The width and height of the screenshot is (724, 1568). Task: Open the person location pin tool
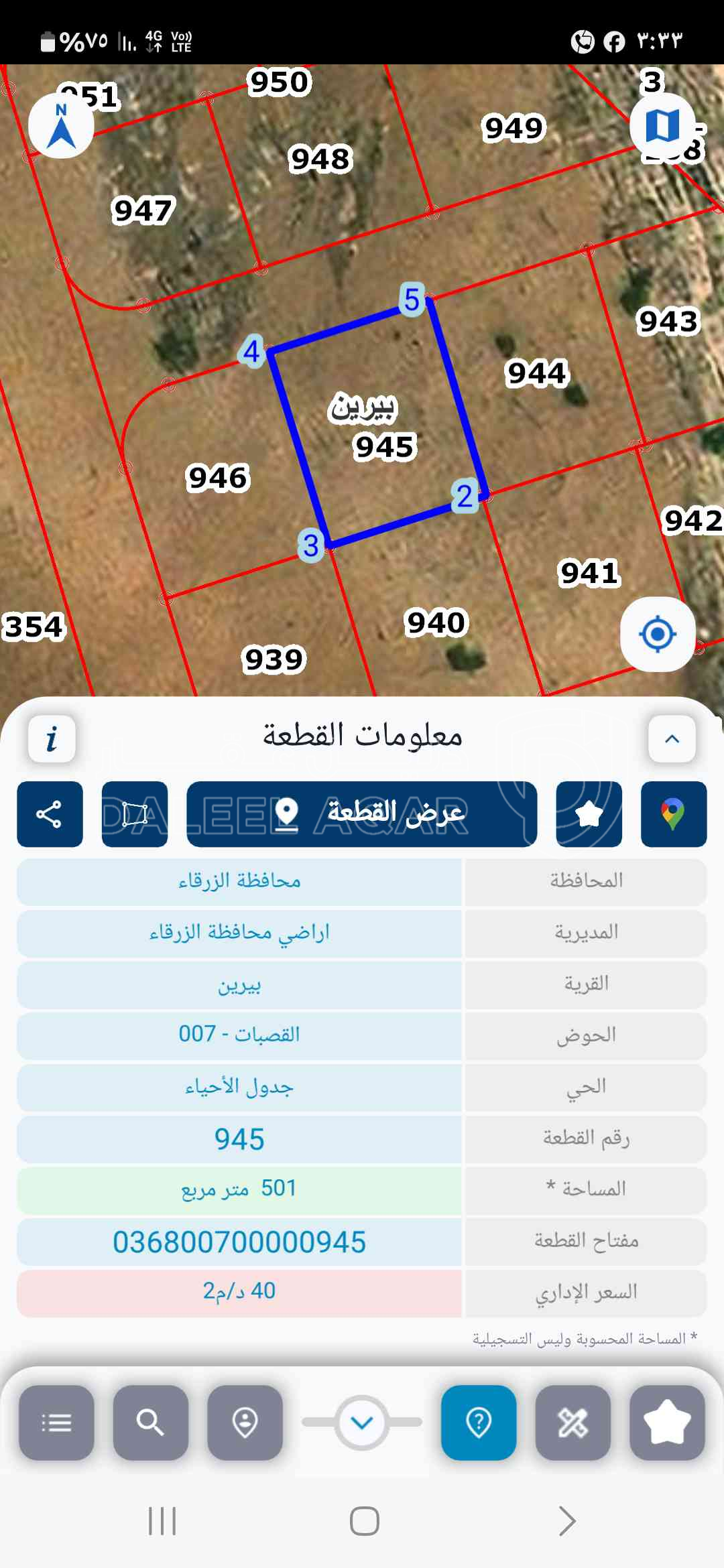[x=245, y=1422]
